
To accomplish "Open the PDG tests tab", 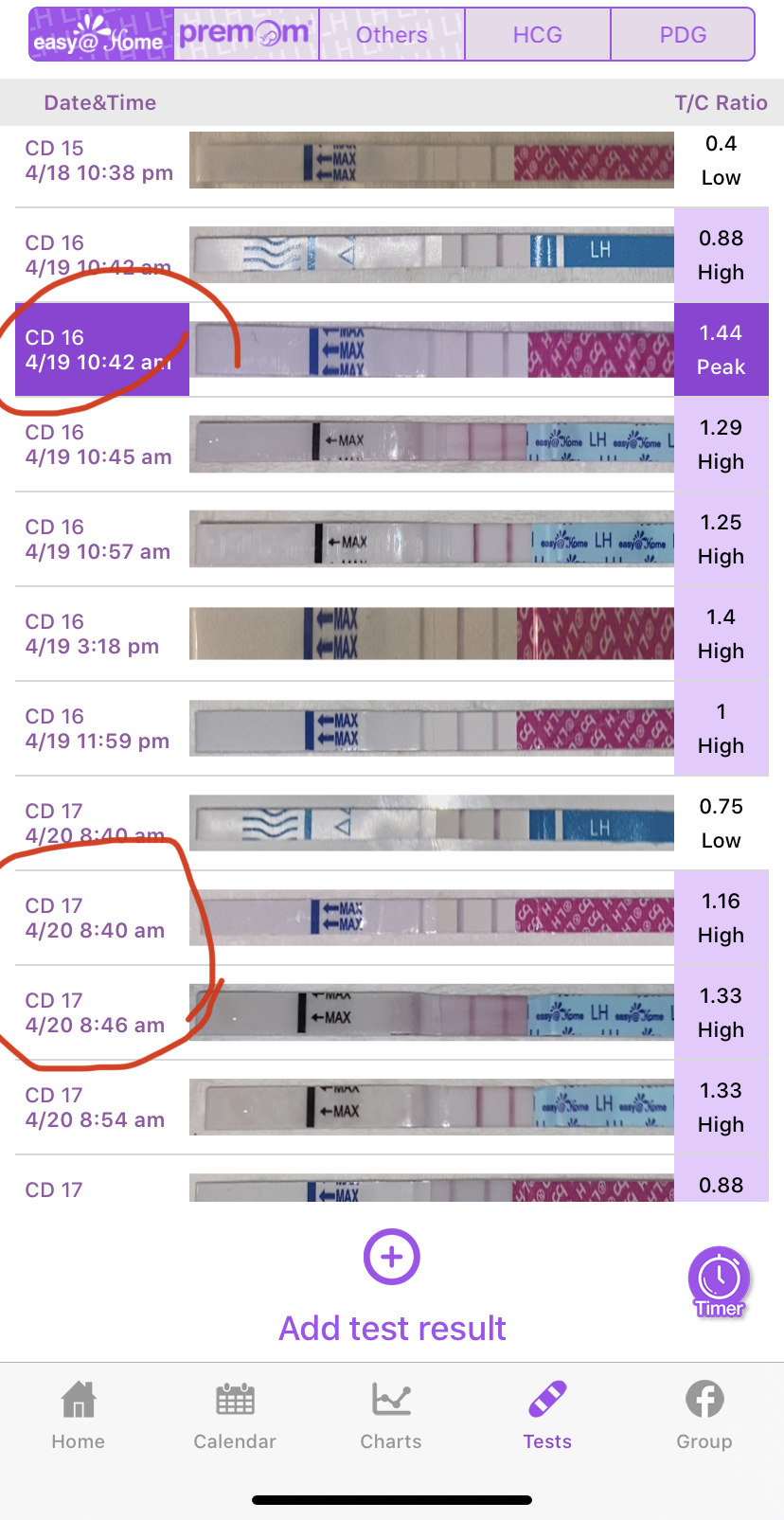I will click(683, 35).
